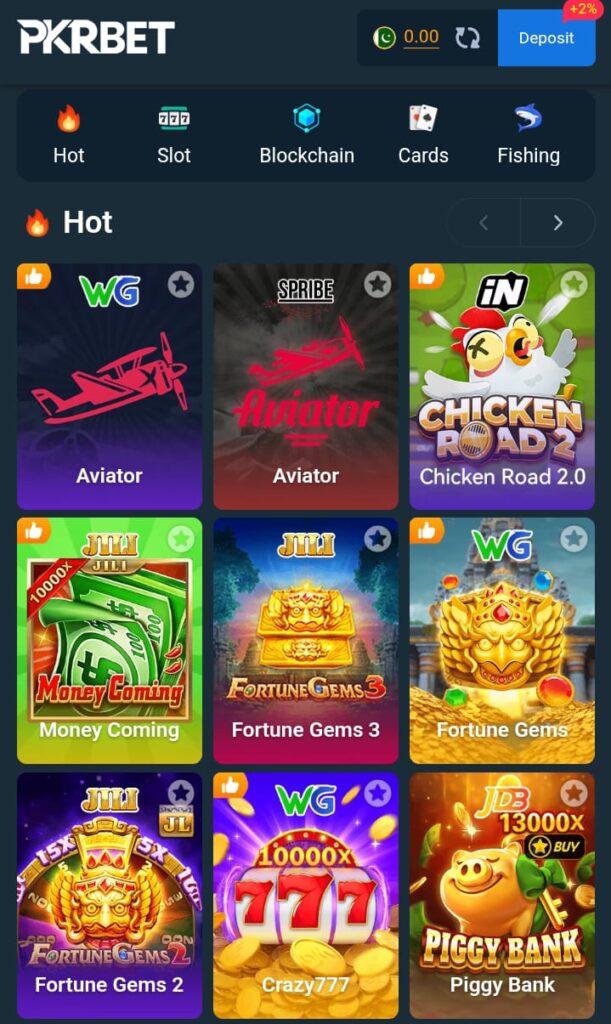Viewport: 611px width, 1024px height.
Task: Show next page of Hot games
Action: [x=558, y=223]
